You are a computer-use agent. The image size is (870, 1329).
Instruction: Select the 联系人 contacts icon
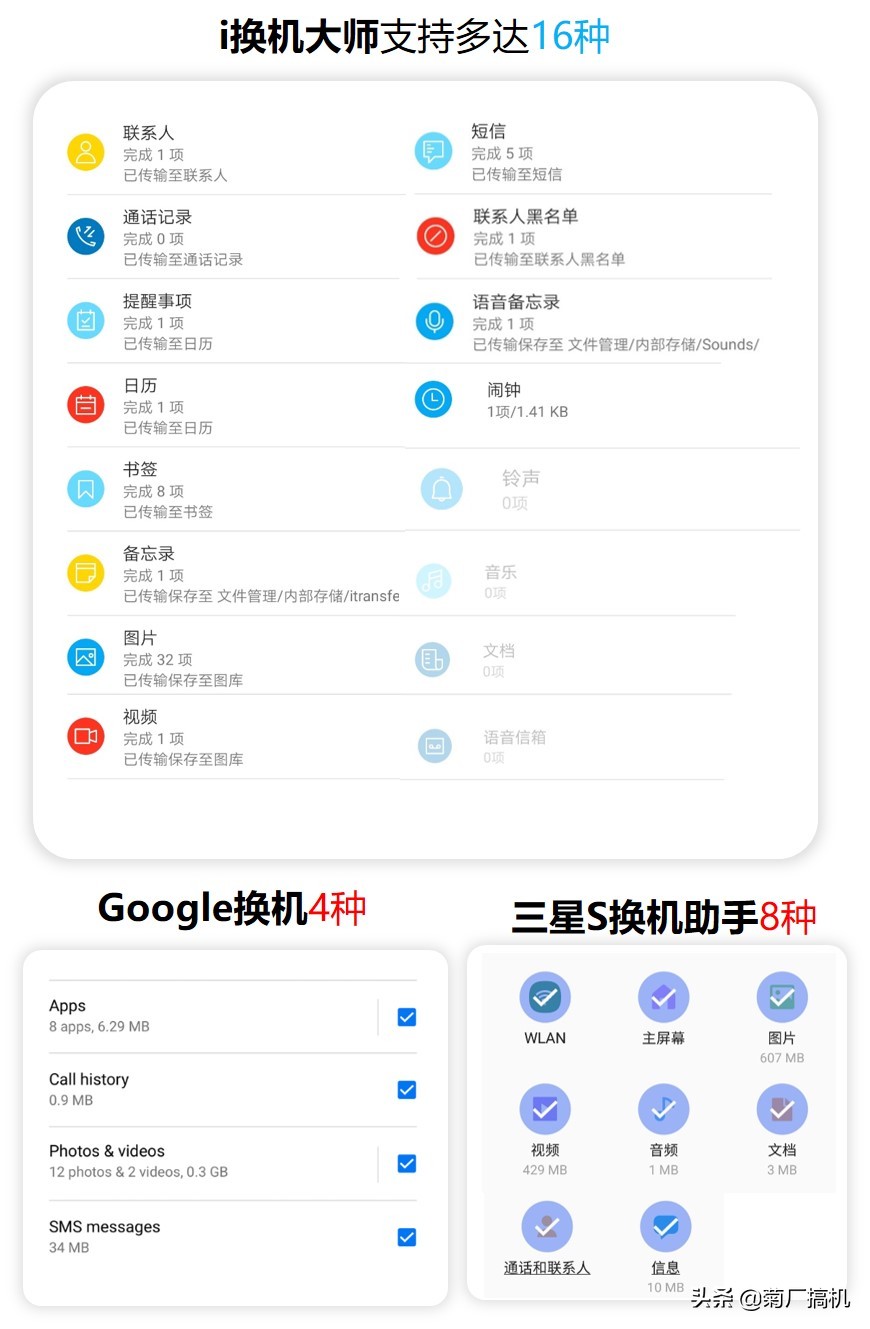point(86,151)
